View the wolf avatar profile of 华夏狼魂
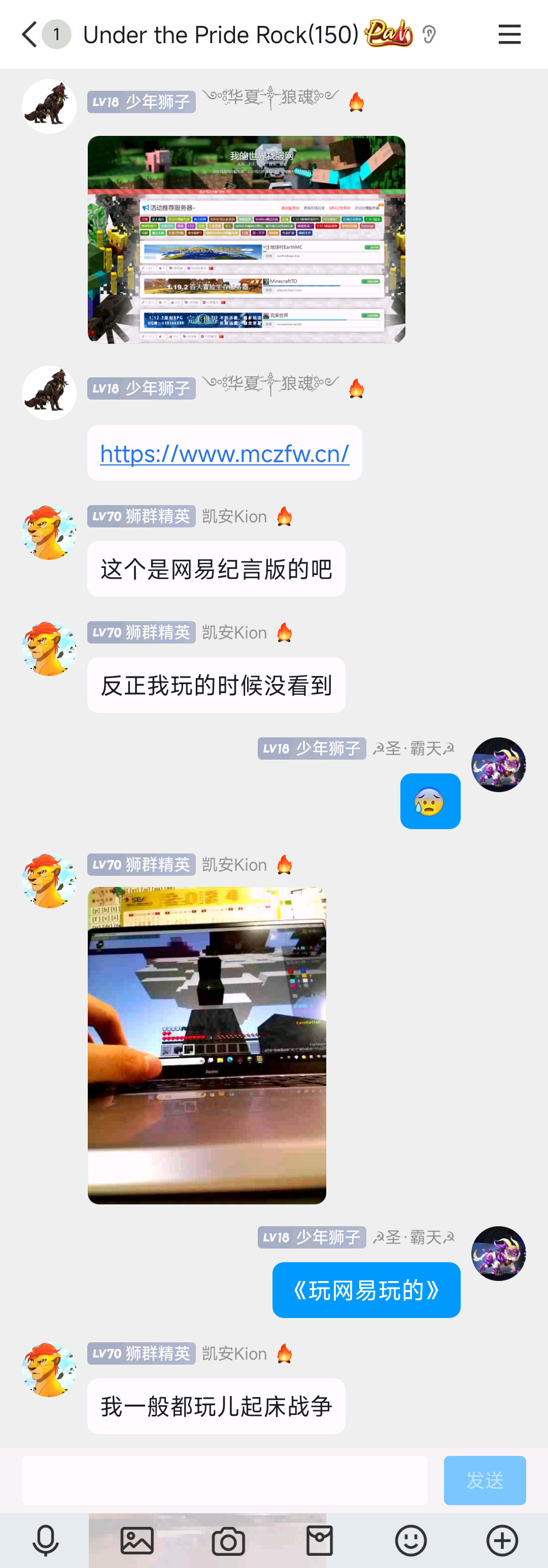This screenshot has height=1568, width=548. pos(49,106)
